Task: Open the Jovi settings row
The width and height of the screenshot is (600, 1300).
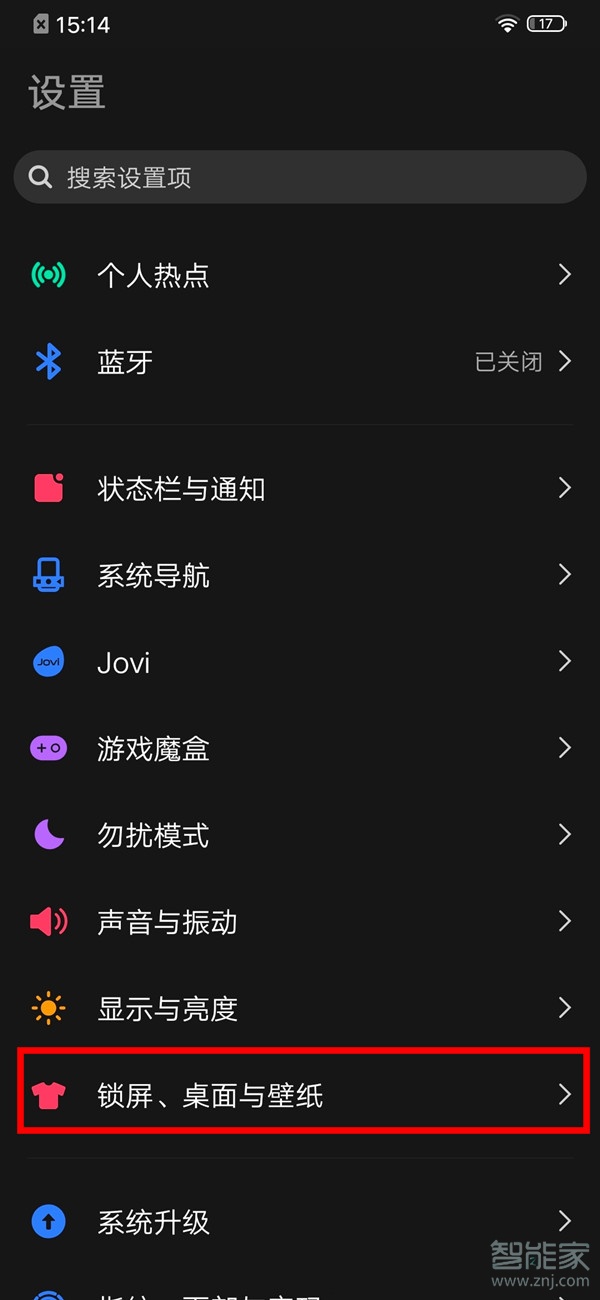Action: tap(300, 662)
